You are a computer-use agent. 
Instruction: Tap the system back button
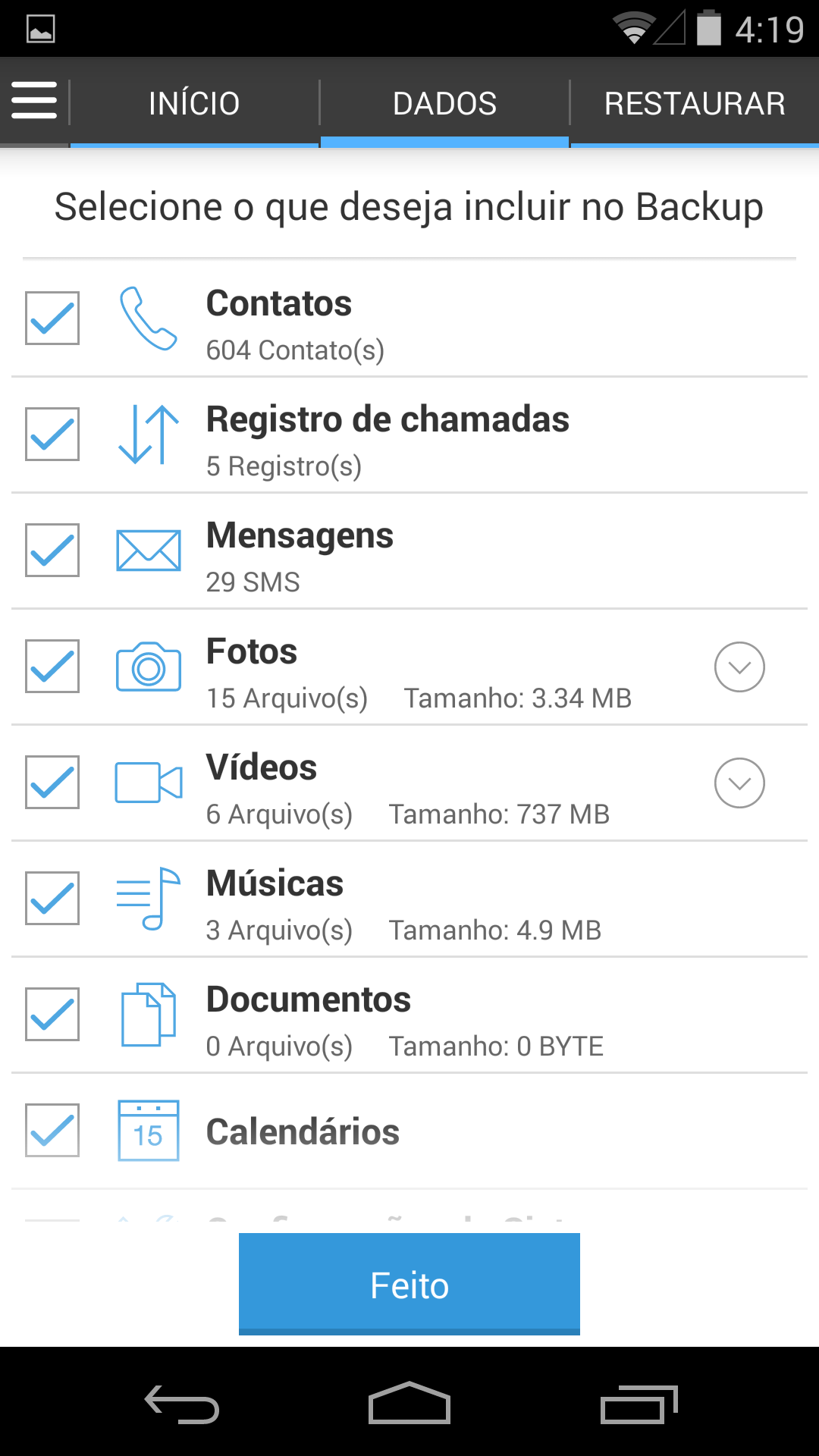click(x=182, y=1404)
